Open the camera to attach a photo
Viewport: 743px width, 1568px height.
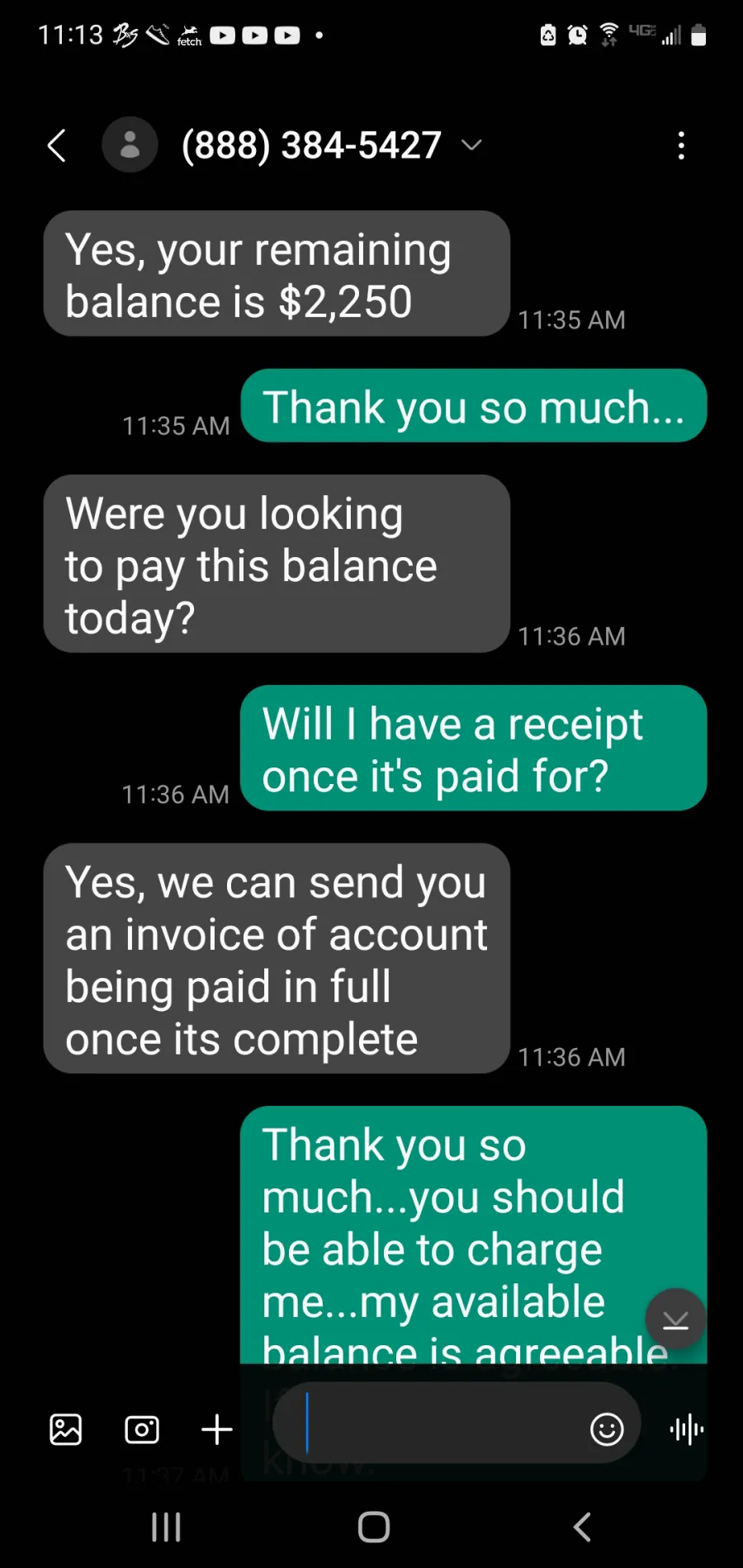tap(142, 1429)
